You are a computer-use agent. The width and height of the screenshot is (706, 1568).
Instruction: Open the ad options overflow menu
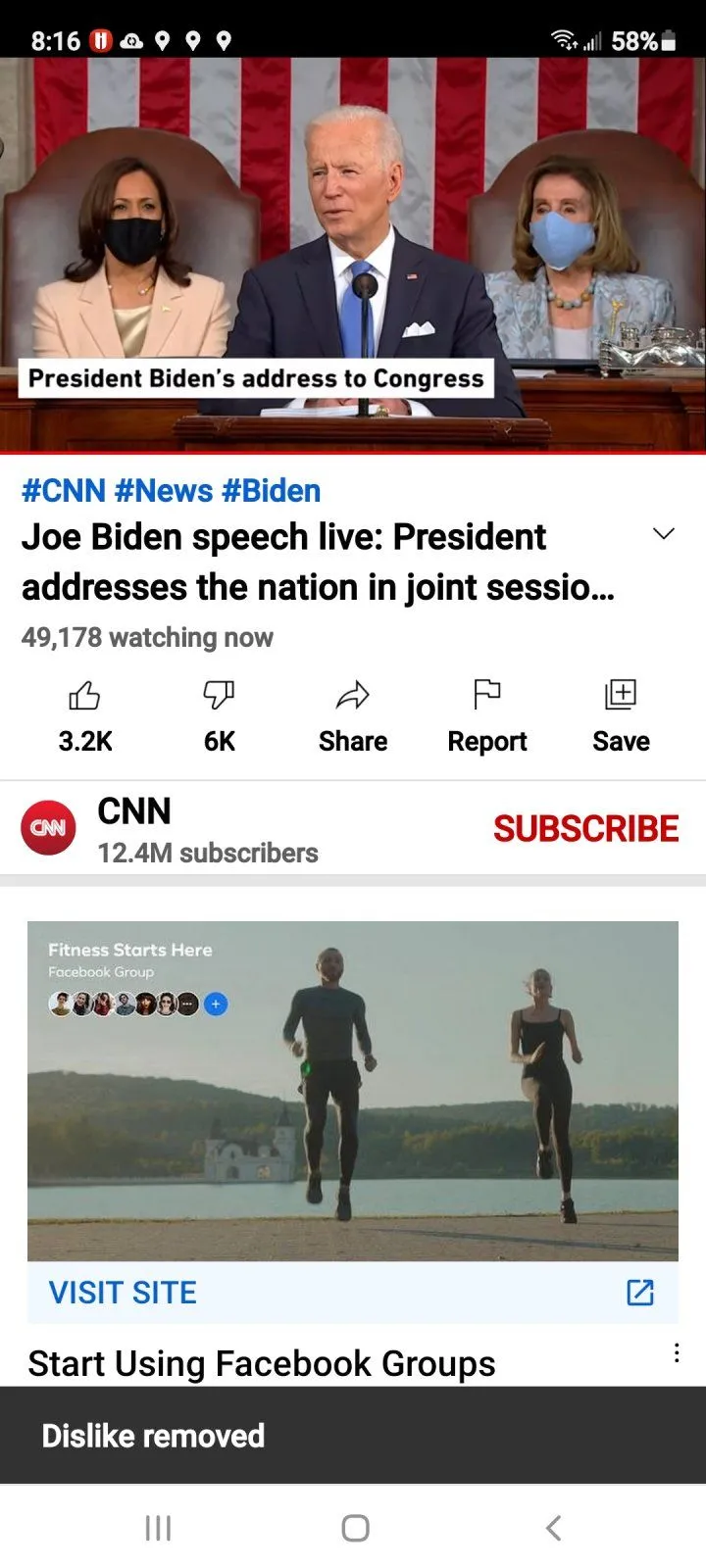point(677,1353)
